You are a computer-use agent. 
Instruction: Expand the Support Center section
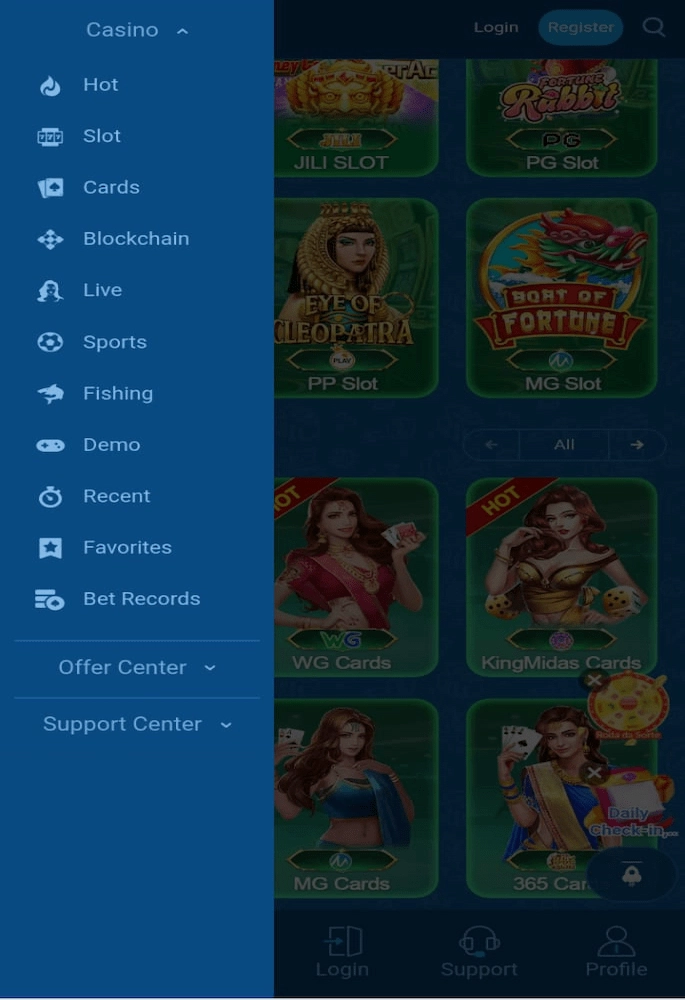137,724
